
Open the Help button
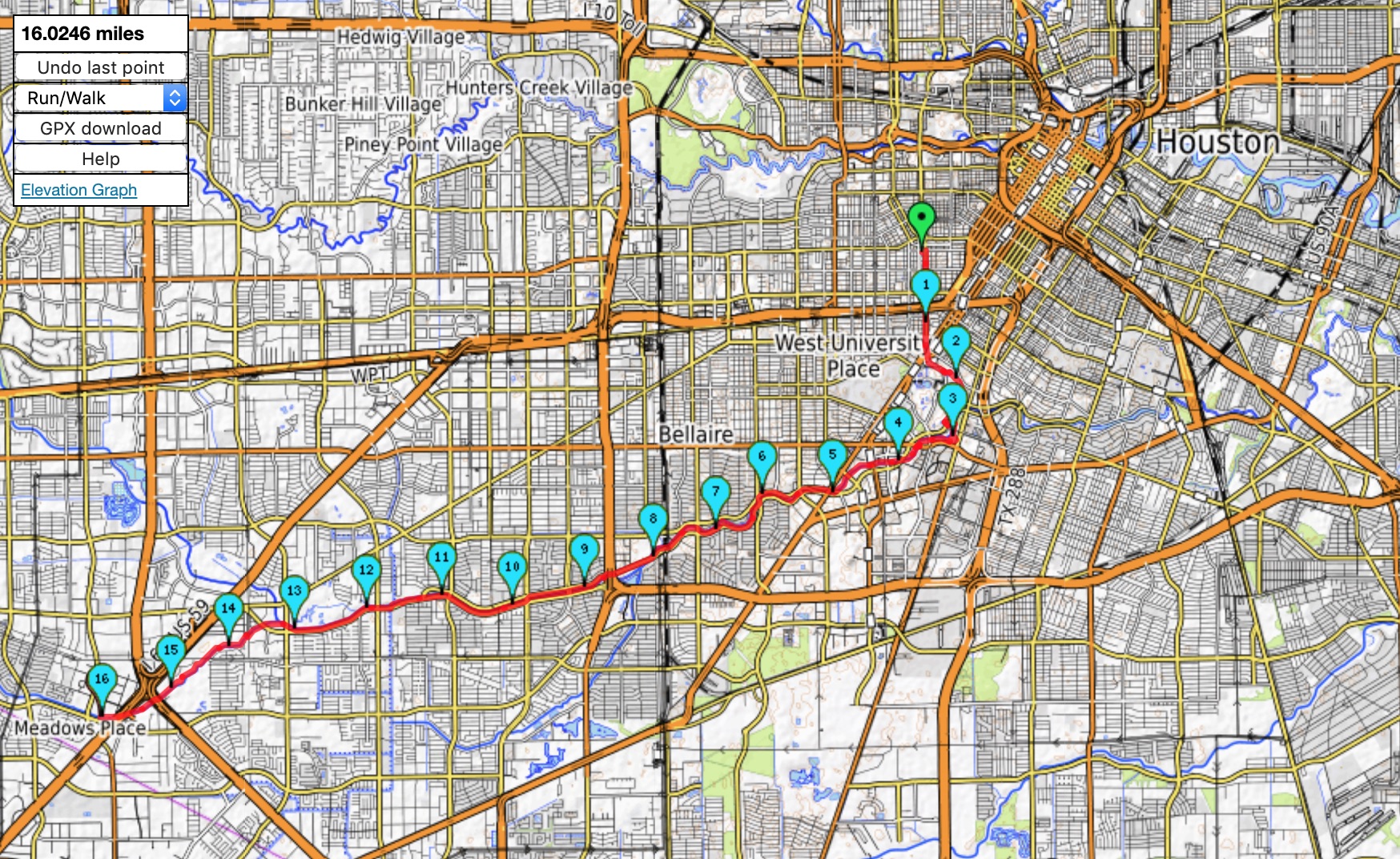click(101, 159)
